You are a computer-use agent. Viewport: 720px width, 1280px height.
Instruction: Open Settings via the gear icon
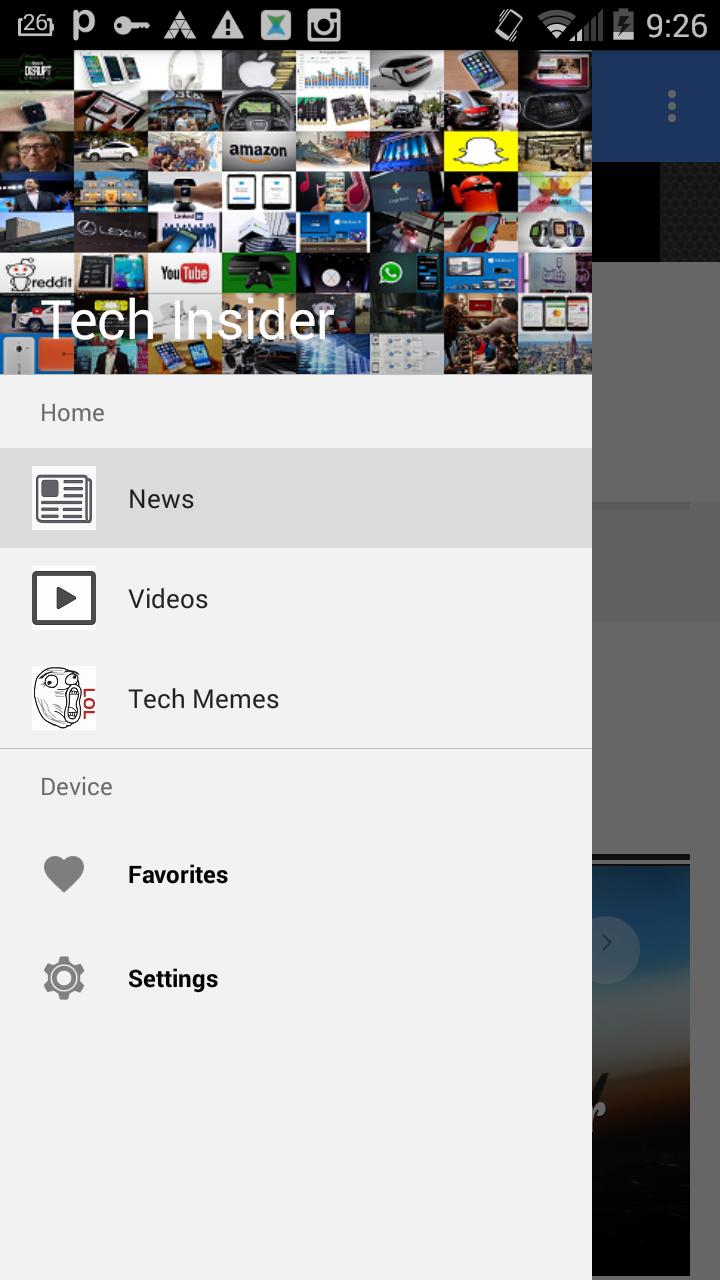(x=64, y=978)
